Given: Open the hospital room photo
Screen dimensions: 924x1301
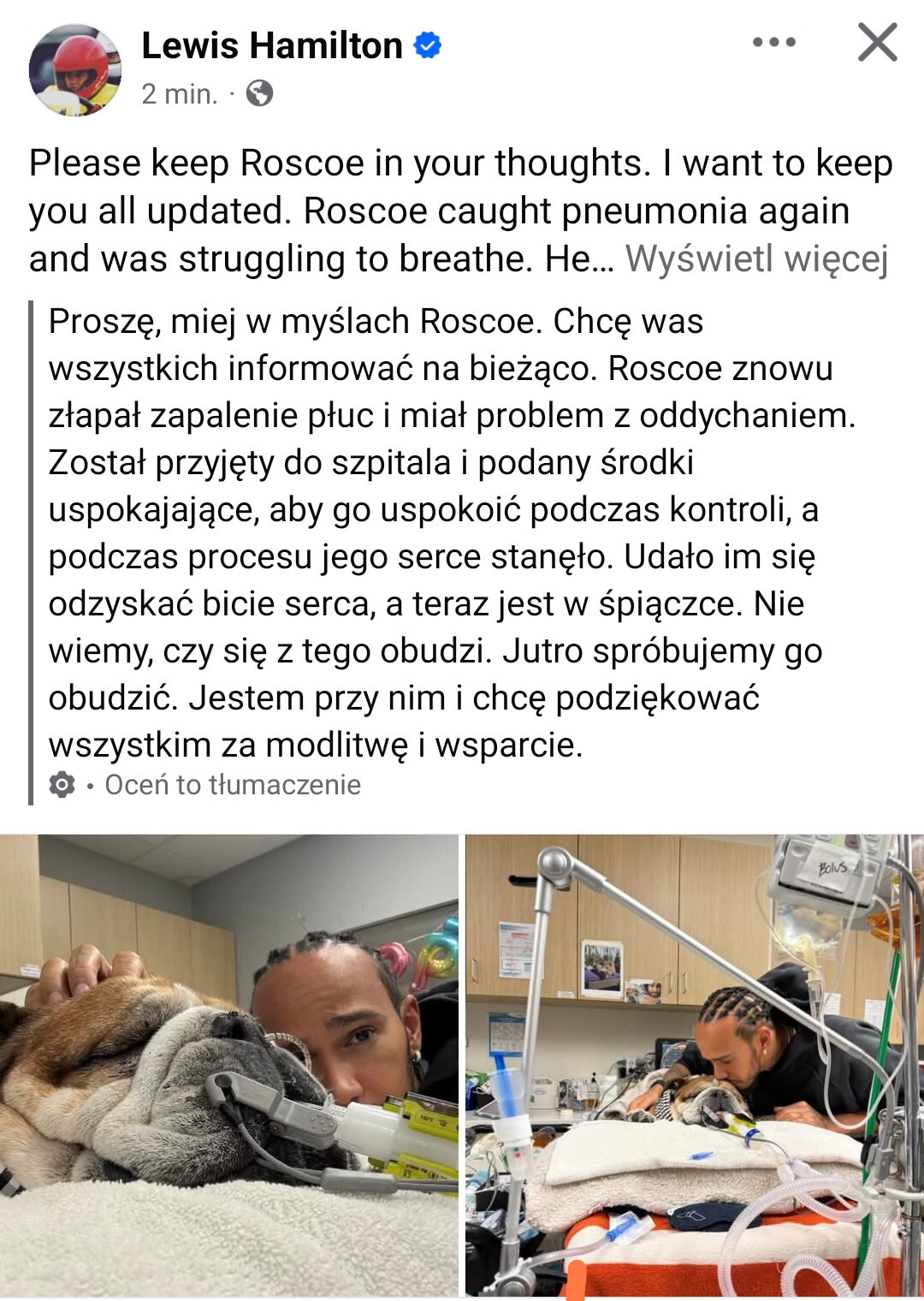Looking at the screenshot, I should click(x=695, y=1066).
